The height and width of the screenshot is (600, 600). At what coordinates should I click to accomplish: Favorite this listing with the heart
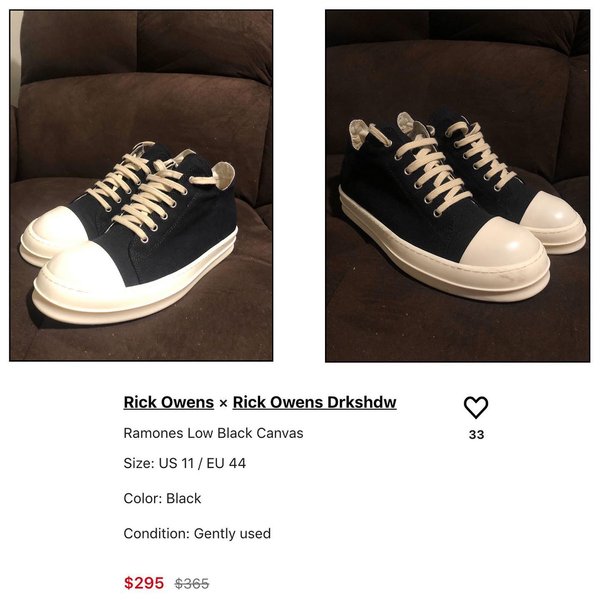tap(476, 407)
